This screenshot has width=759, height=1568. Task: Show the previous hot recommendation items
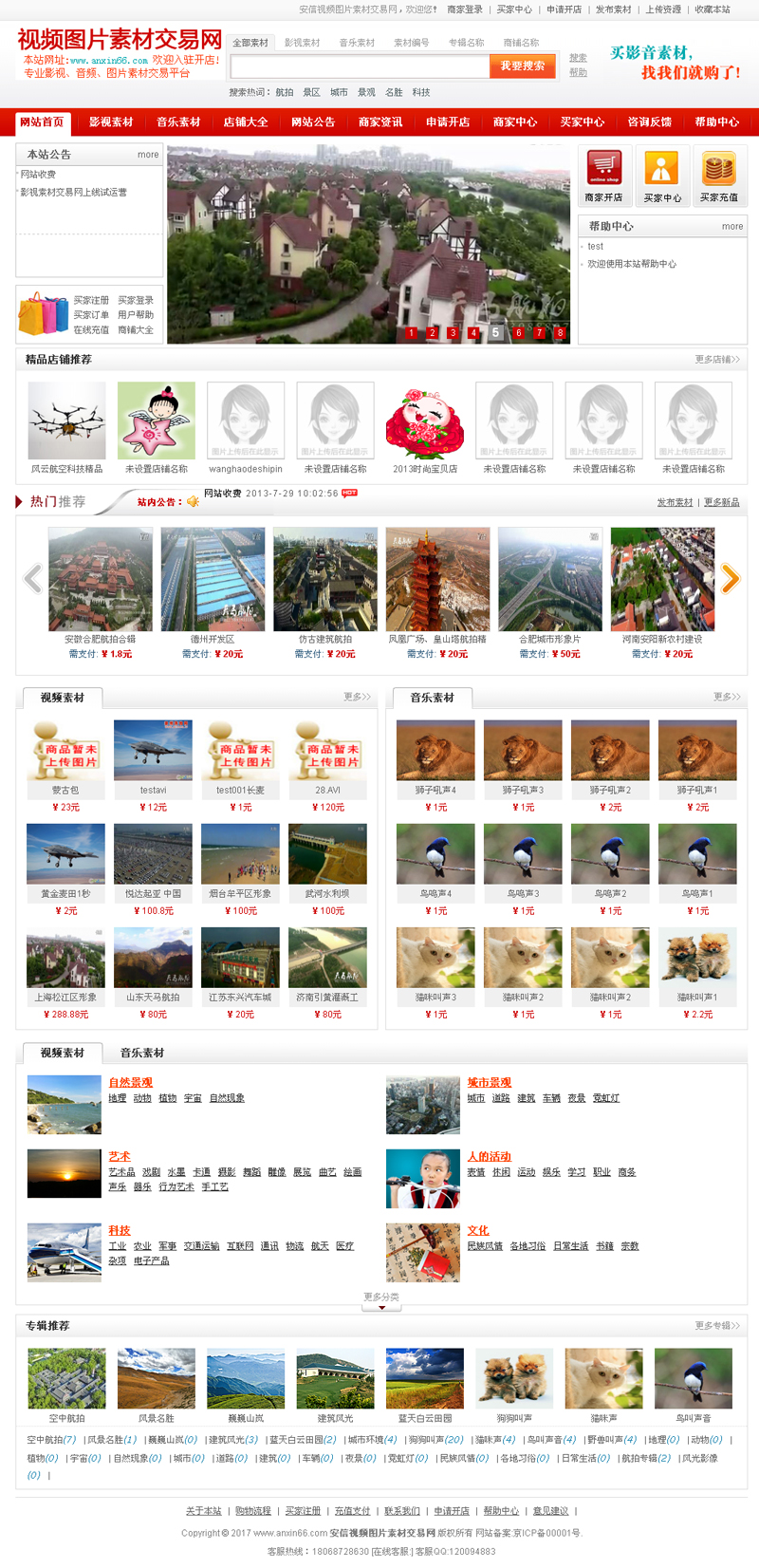[x=33, y=578]
